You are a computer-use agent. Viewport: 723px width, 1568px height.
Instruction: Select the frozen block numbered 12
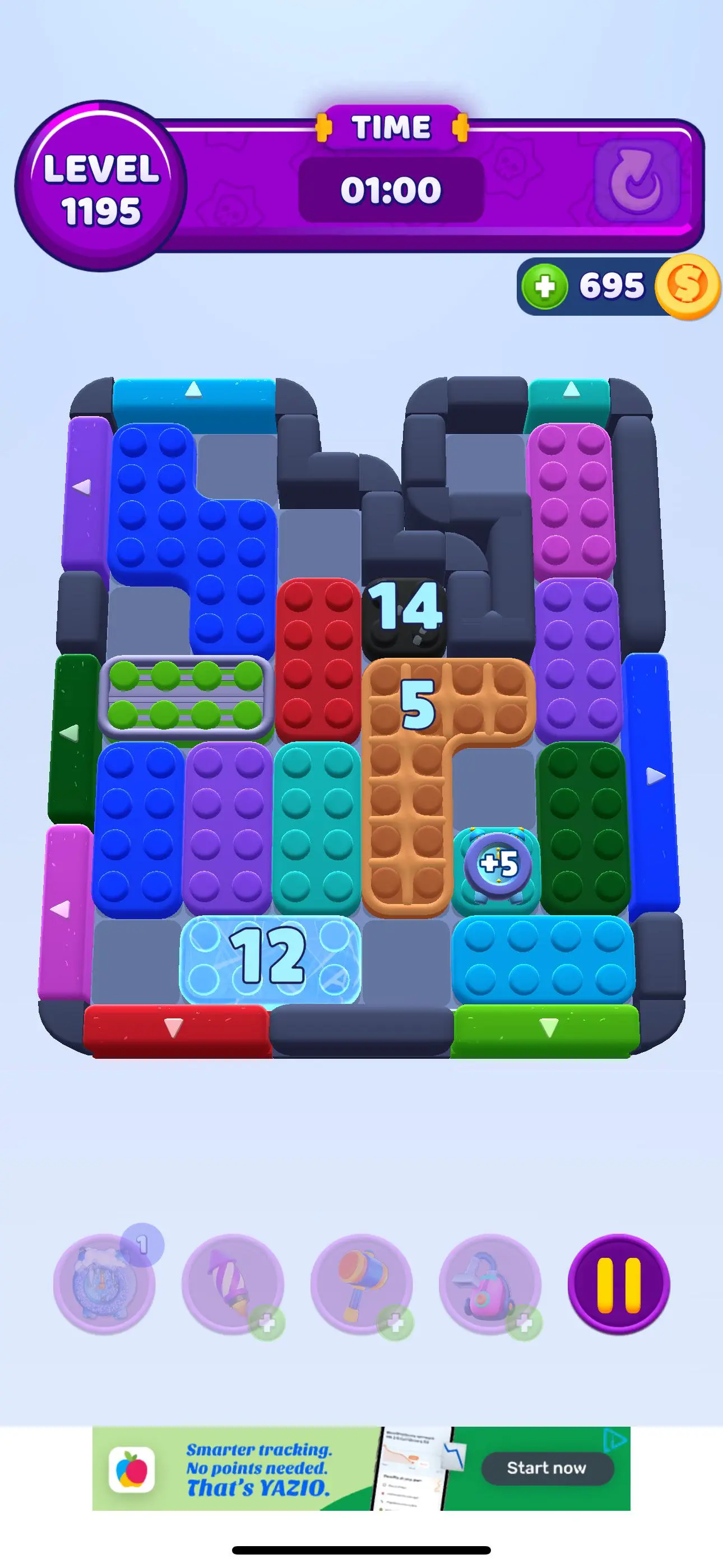click(270, 959)
